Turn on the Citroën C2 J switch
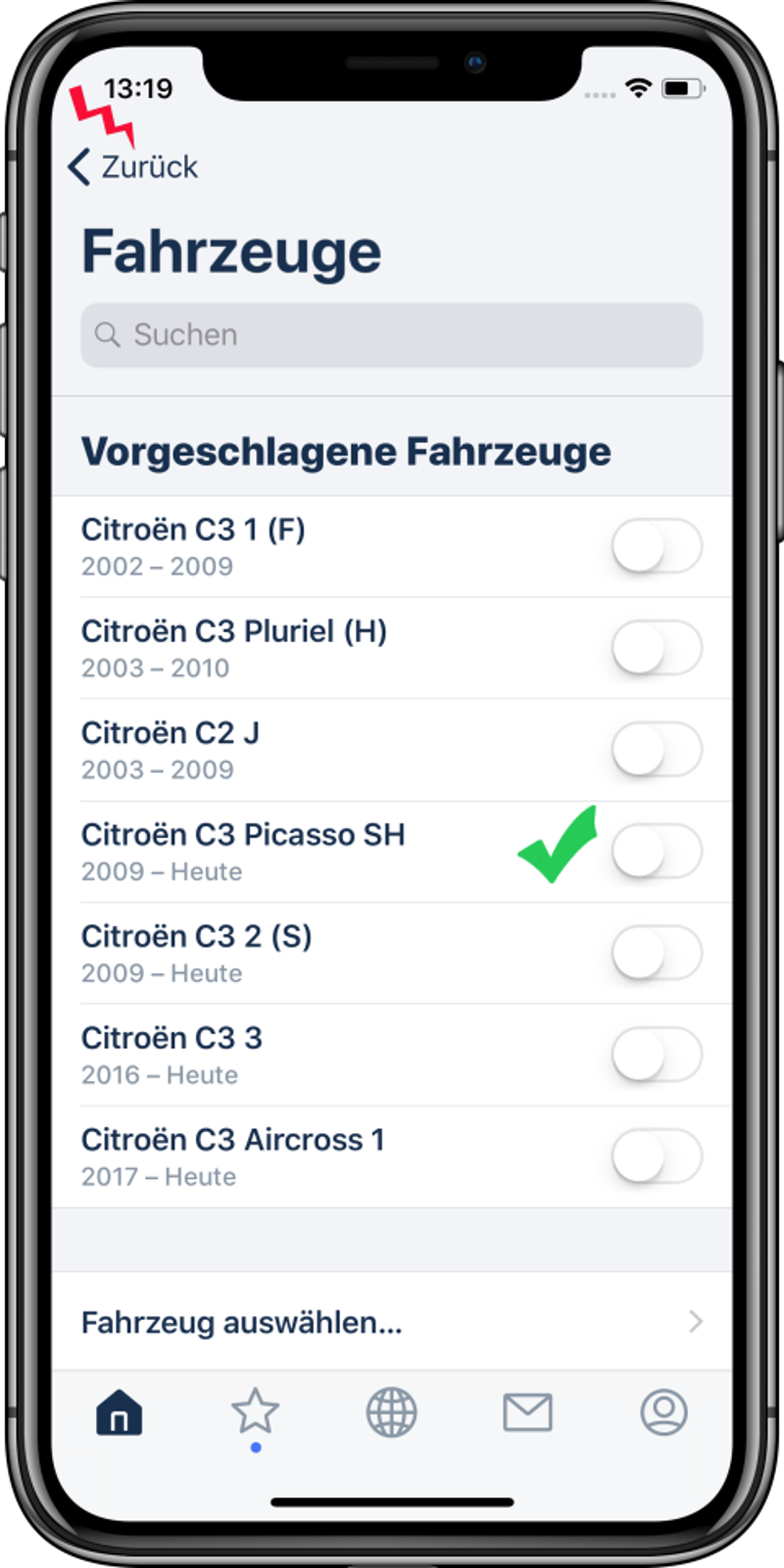Screen dimensions: 784x1568 [657, 751]
